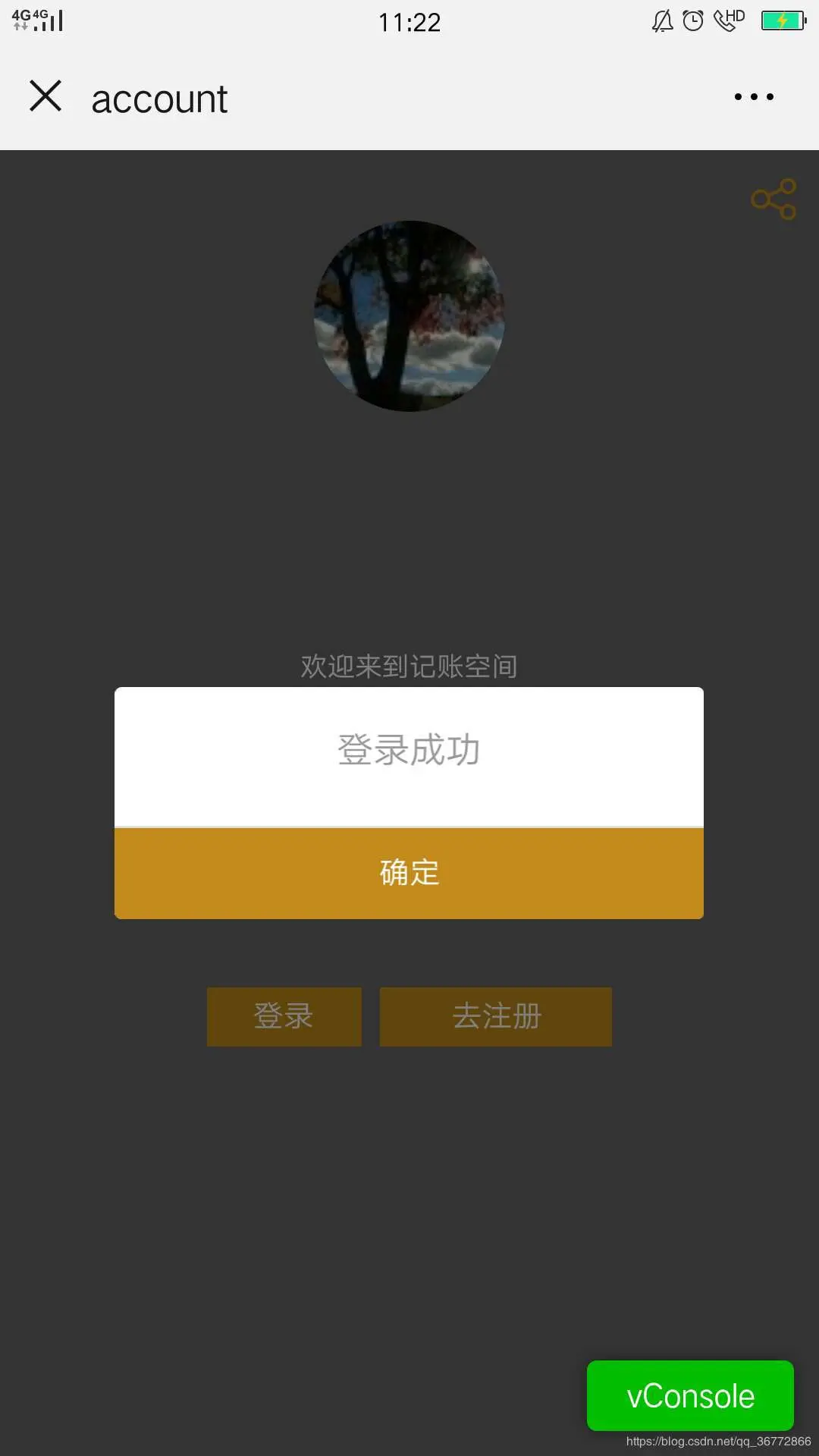Open the share icon at top right

pos(772,199)
